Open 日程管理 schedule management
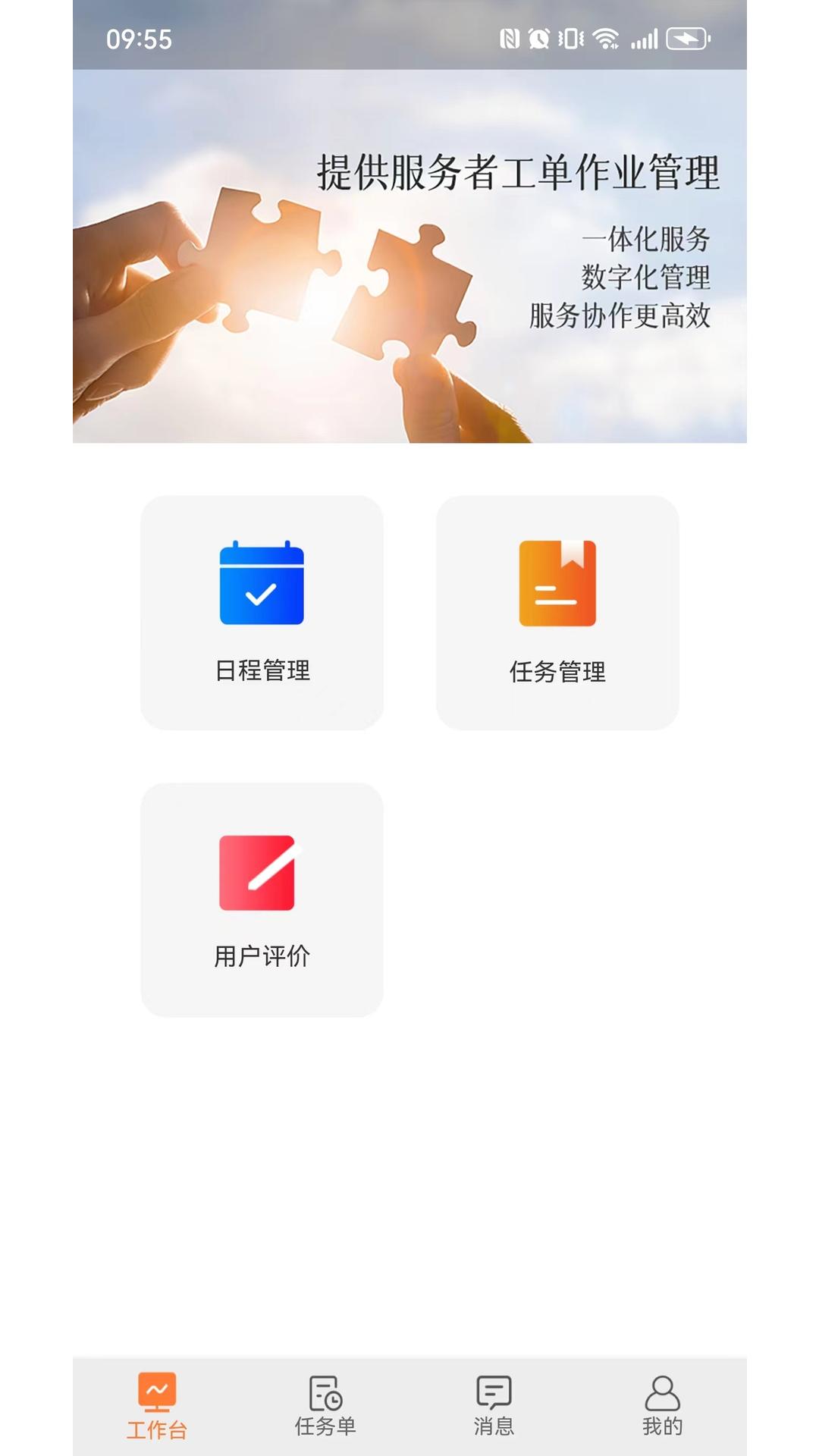 (262, 612)
